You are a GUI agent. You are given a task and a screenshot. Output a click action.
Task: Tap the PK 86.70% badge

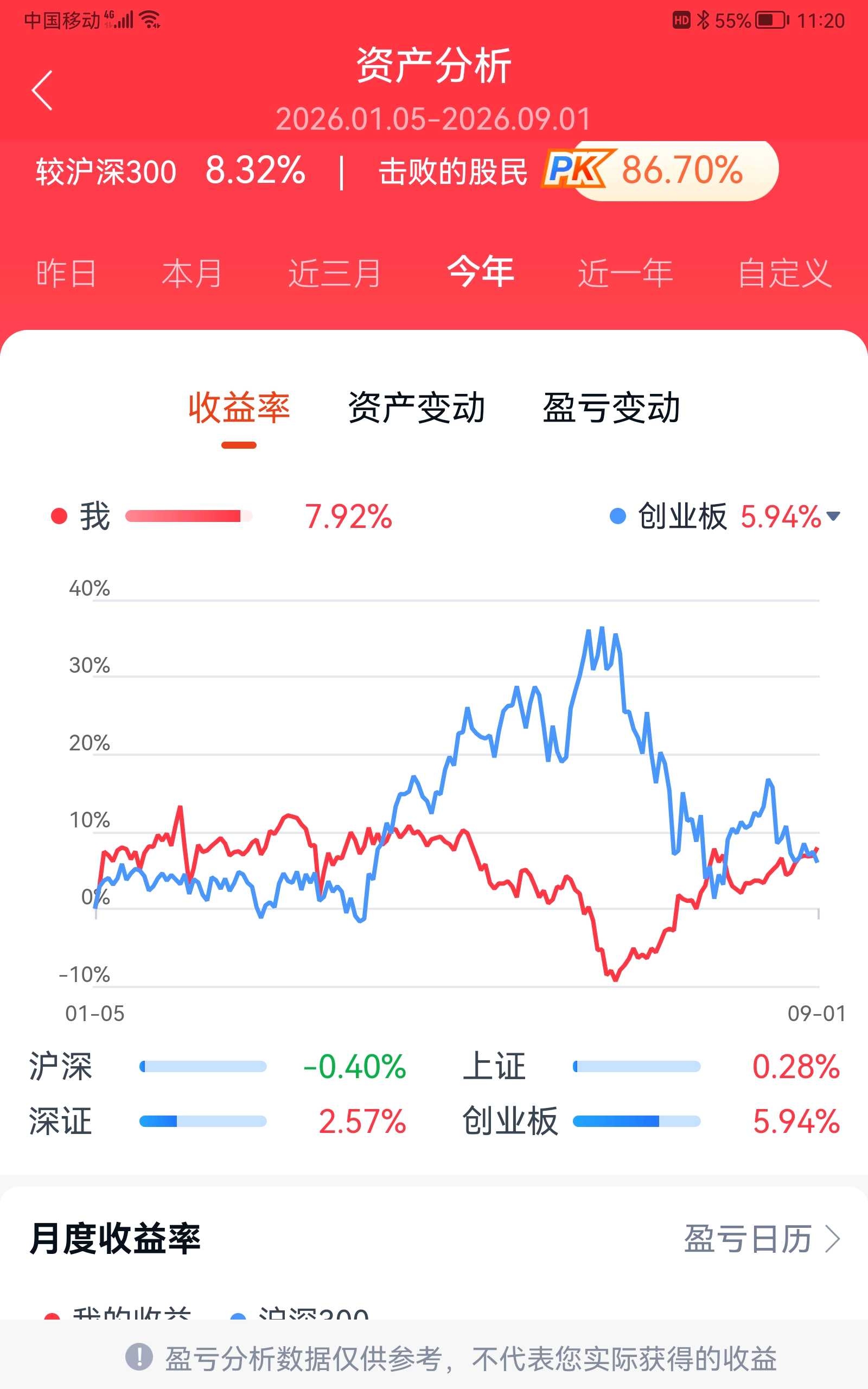coord(660,170)
